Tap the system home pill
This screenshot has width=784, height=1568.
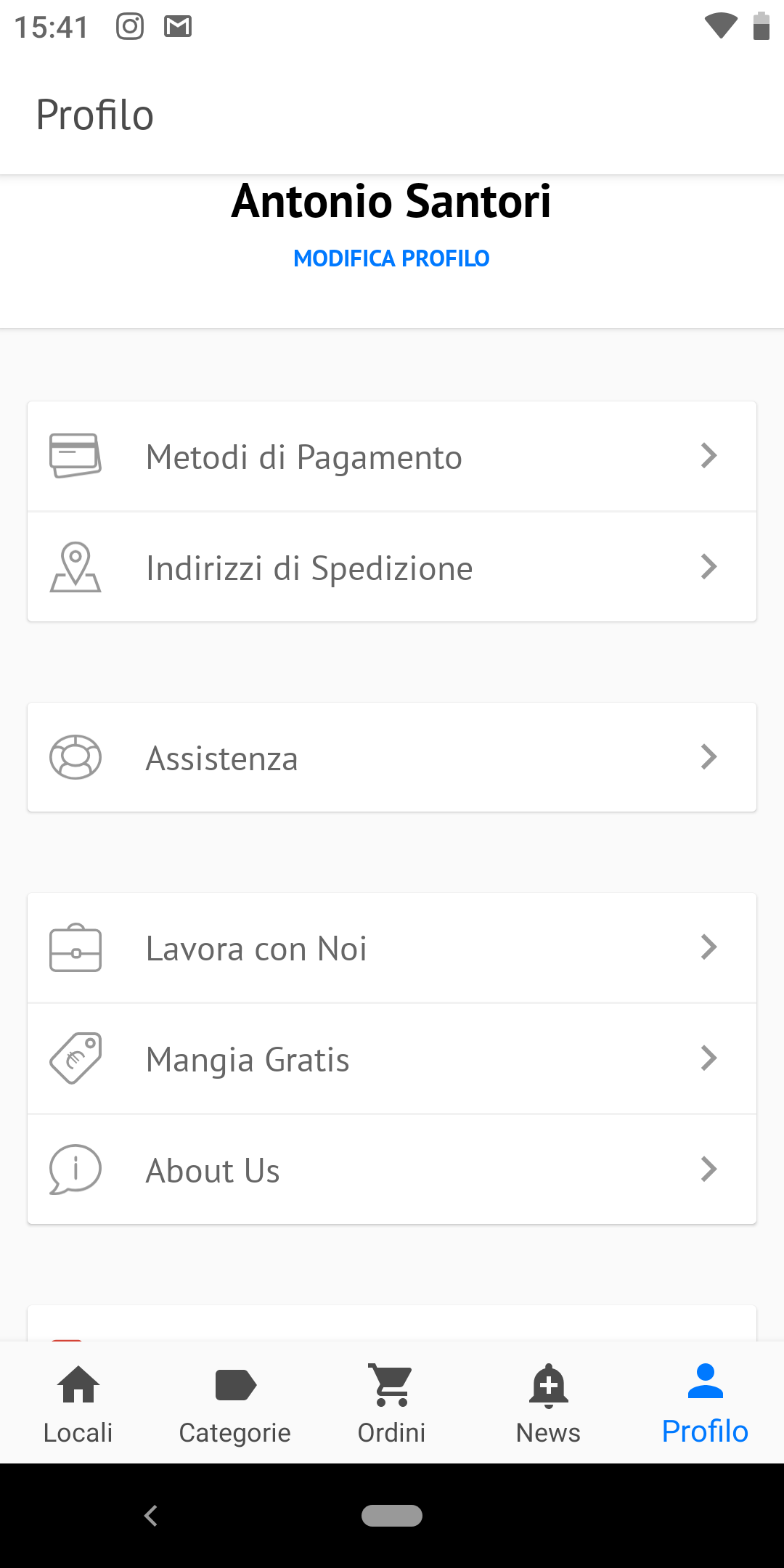click(392, 1516)
